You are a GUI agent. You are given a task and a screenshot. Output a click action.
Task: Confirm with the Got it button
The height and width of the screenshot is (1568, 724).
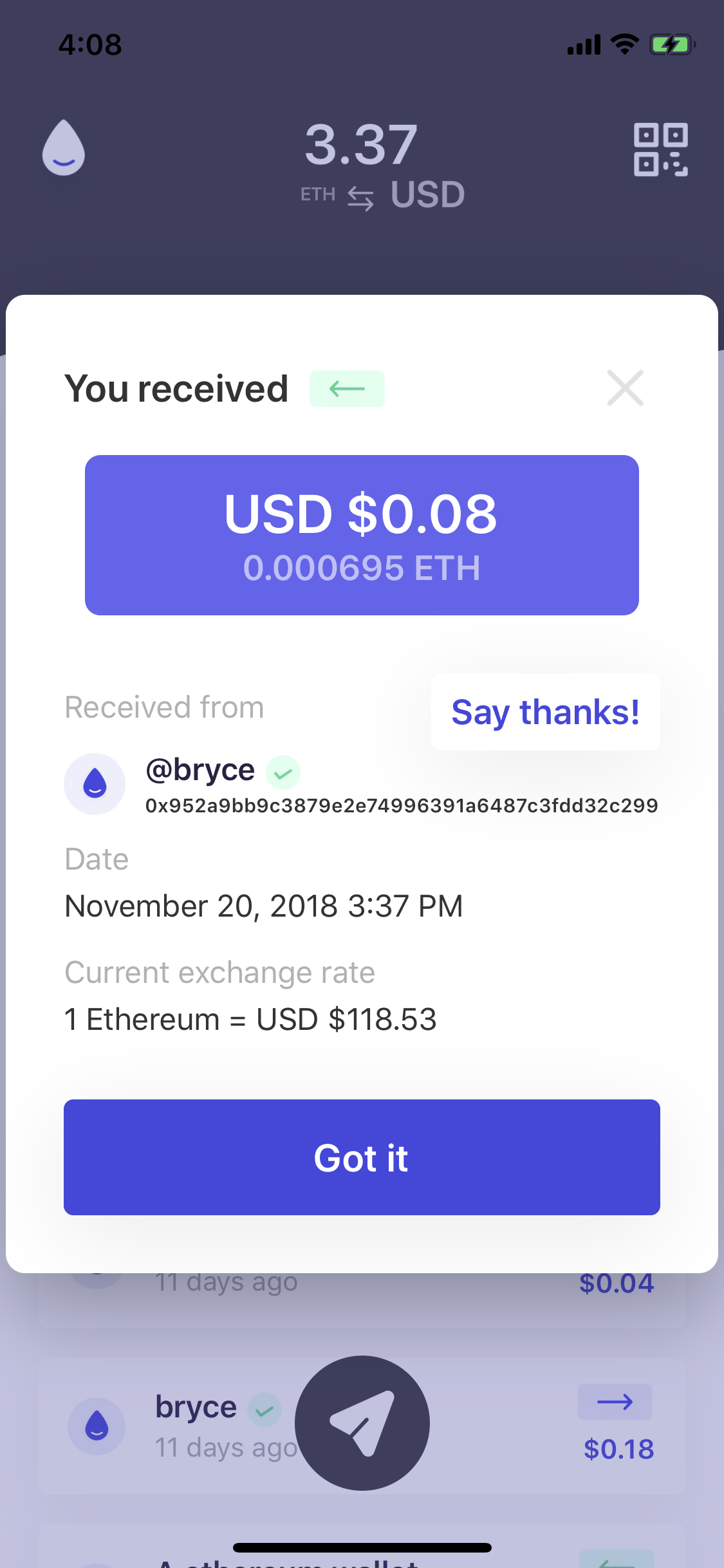[x=362, y=1157]
